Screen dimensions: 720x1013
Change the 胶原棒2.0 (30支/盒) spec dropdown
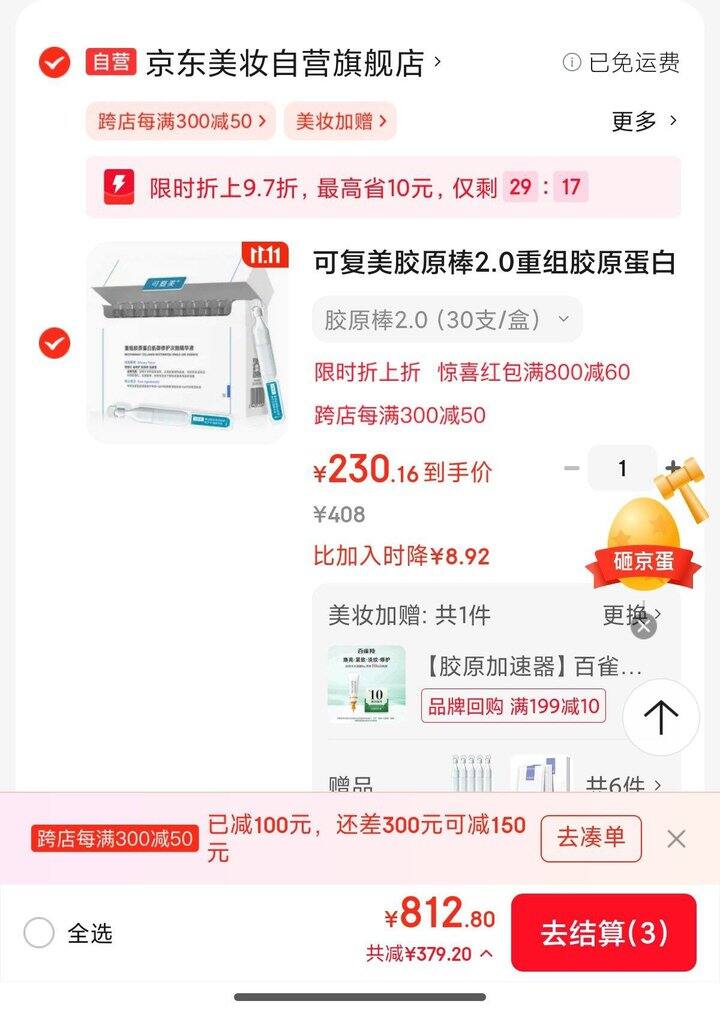click(446, 320)
